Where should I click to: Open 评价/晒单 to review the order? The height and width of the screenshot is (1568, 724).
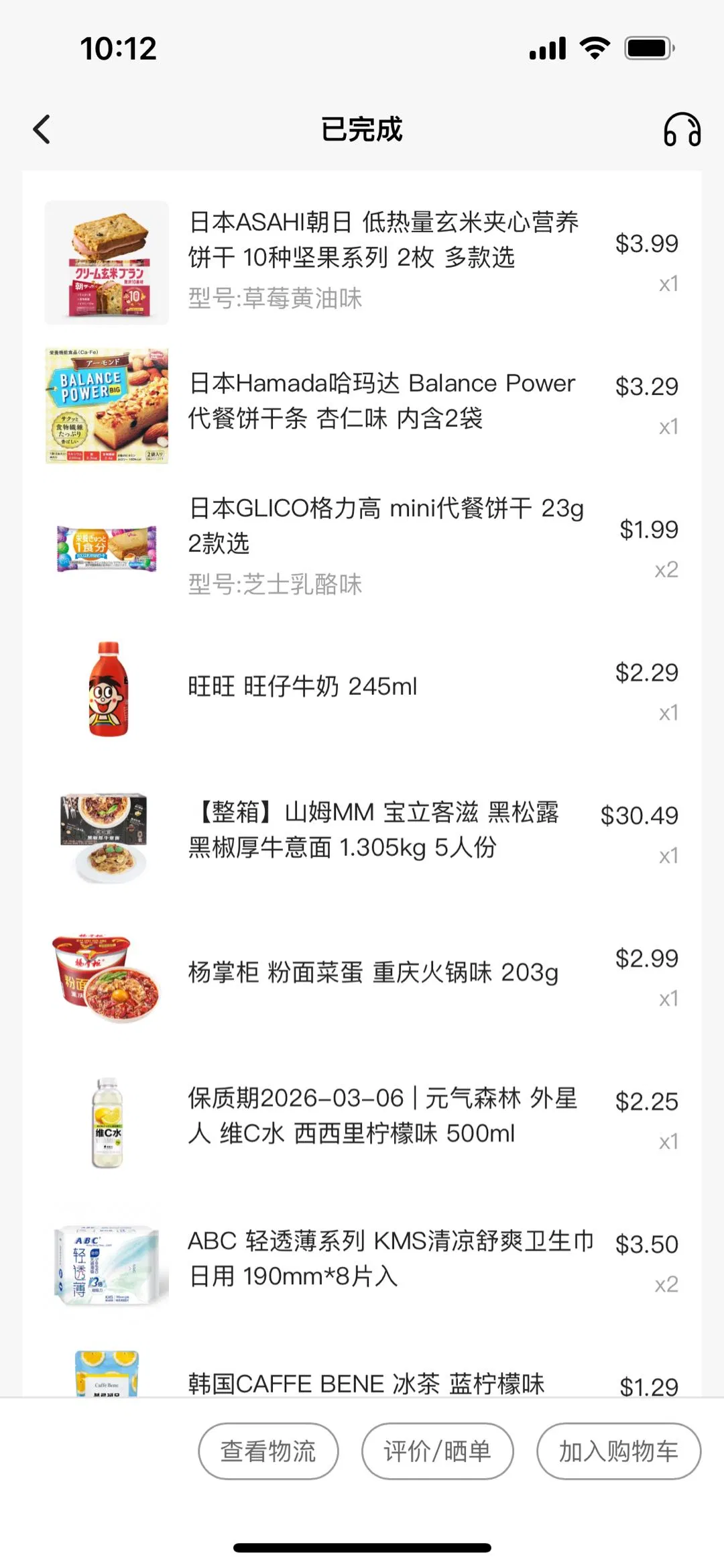(x=437, y=1451)
